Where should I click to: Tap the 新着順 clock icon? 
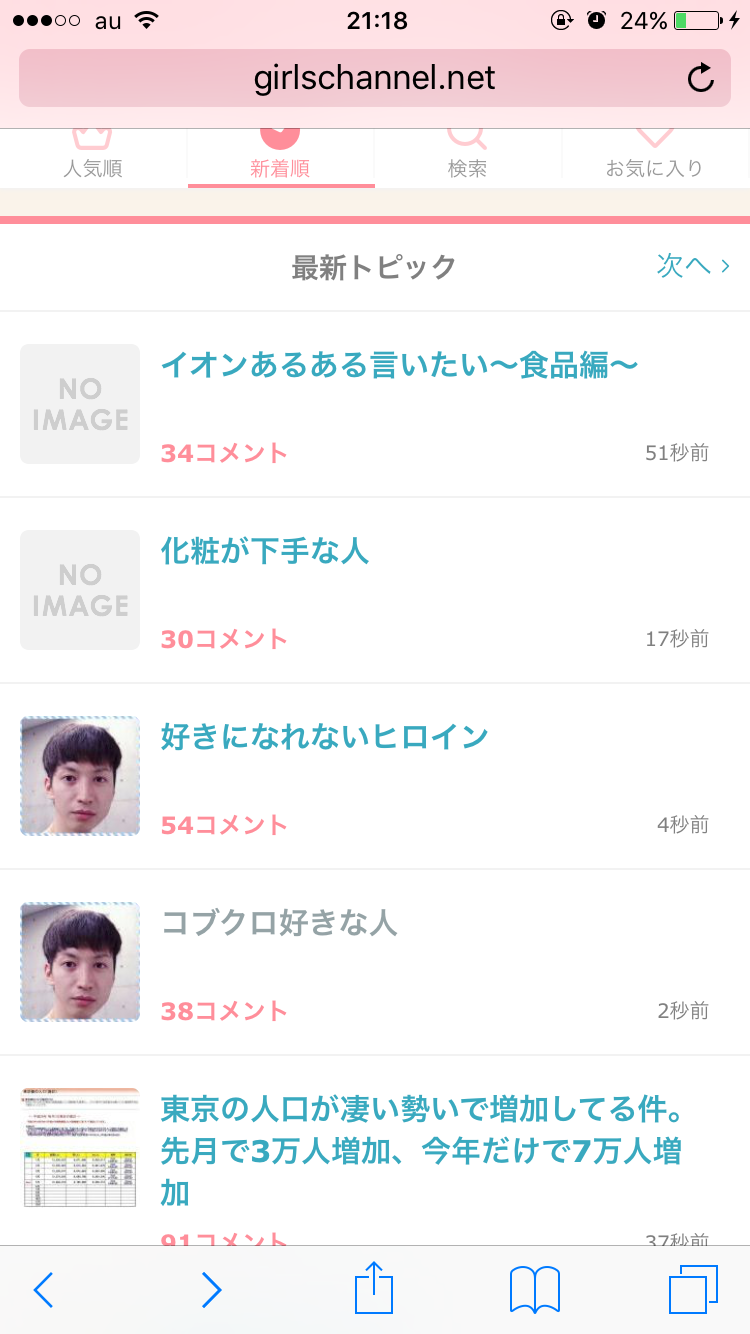pos(280,138)
